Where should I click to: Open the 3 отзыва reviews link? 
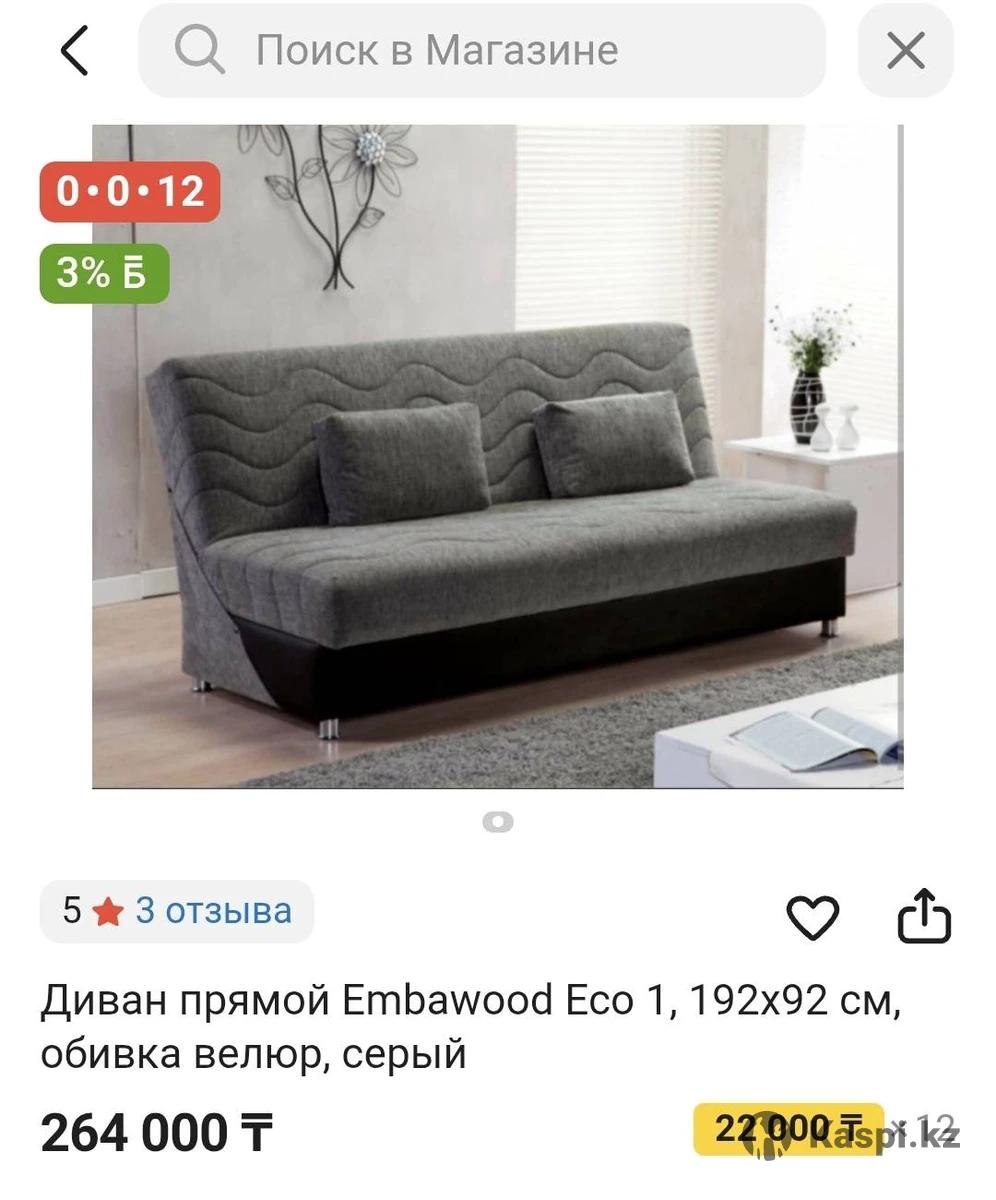(213, 911)
